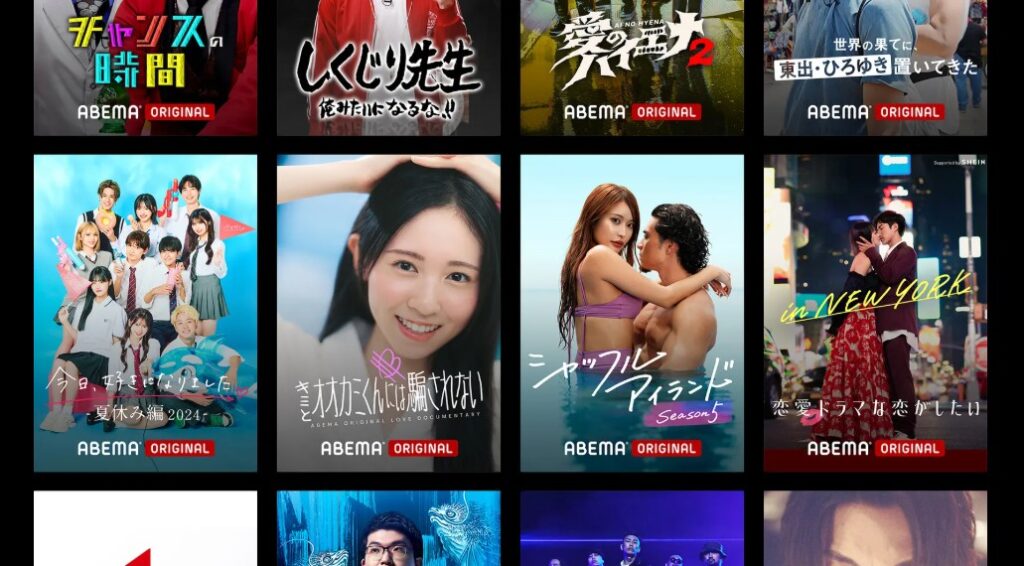Open シャッフルアイランド Season5 tile
Viewport: 1024px width, 566px height.
coord(632,312)
